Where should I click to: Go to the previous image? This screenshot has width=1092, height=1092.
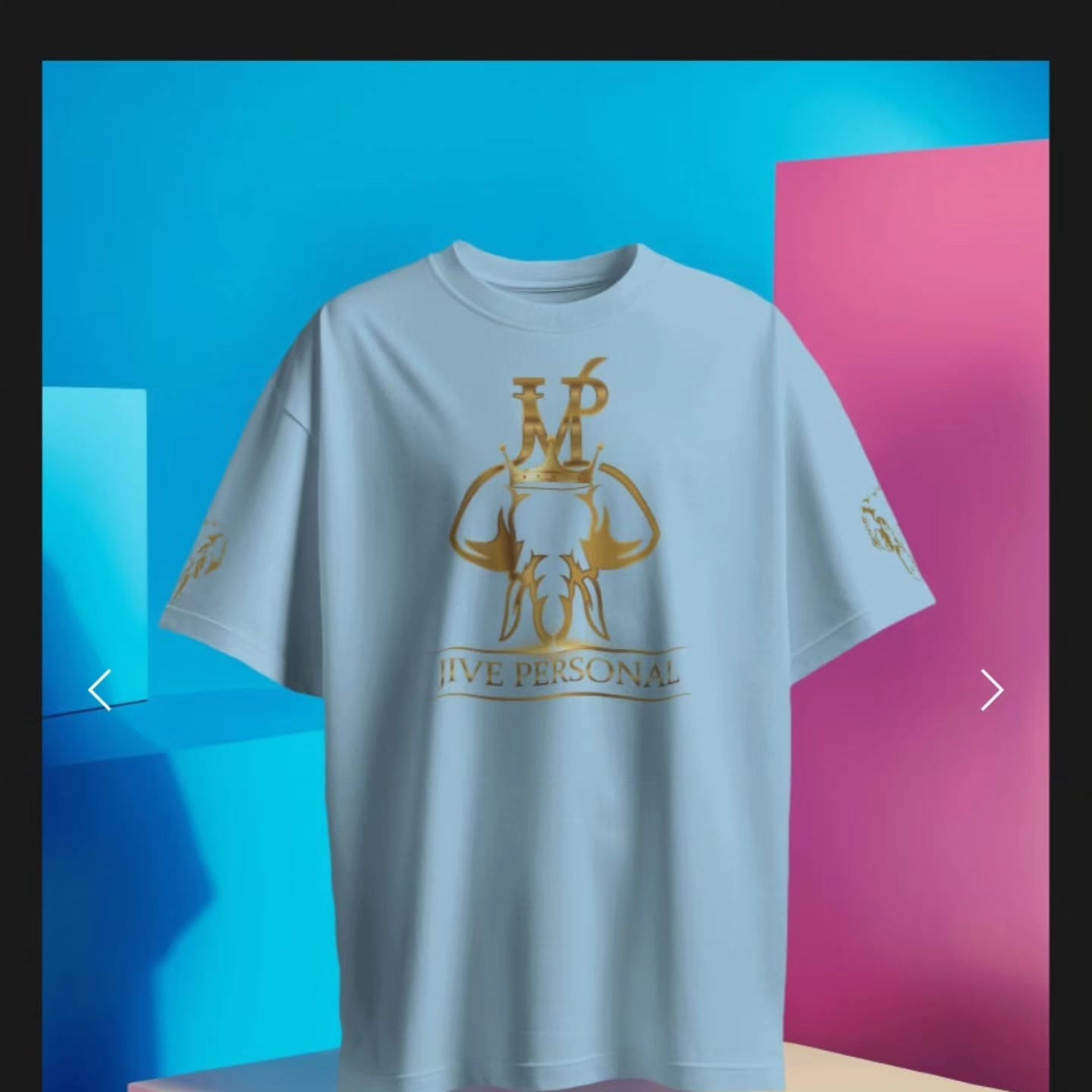click(100, 690)
